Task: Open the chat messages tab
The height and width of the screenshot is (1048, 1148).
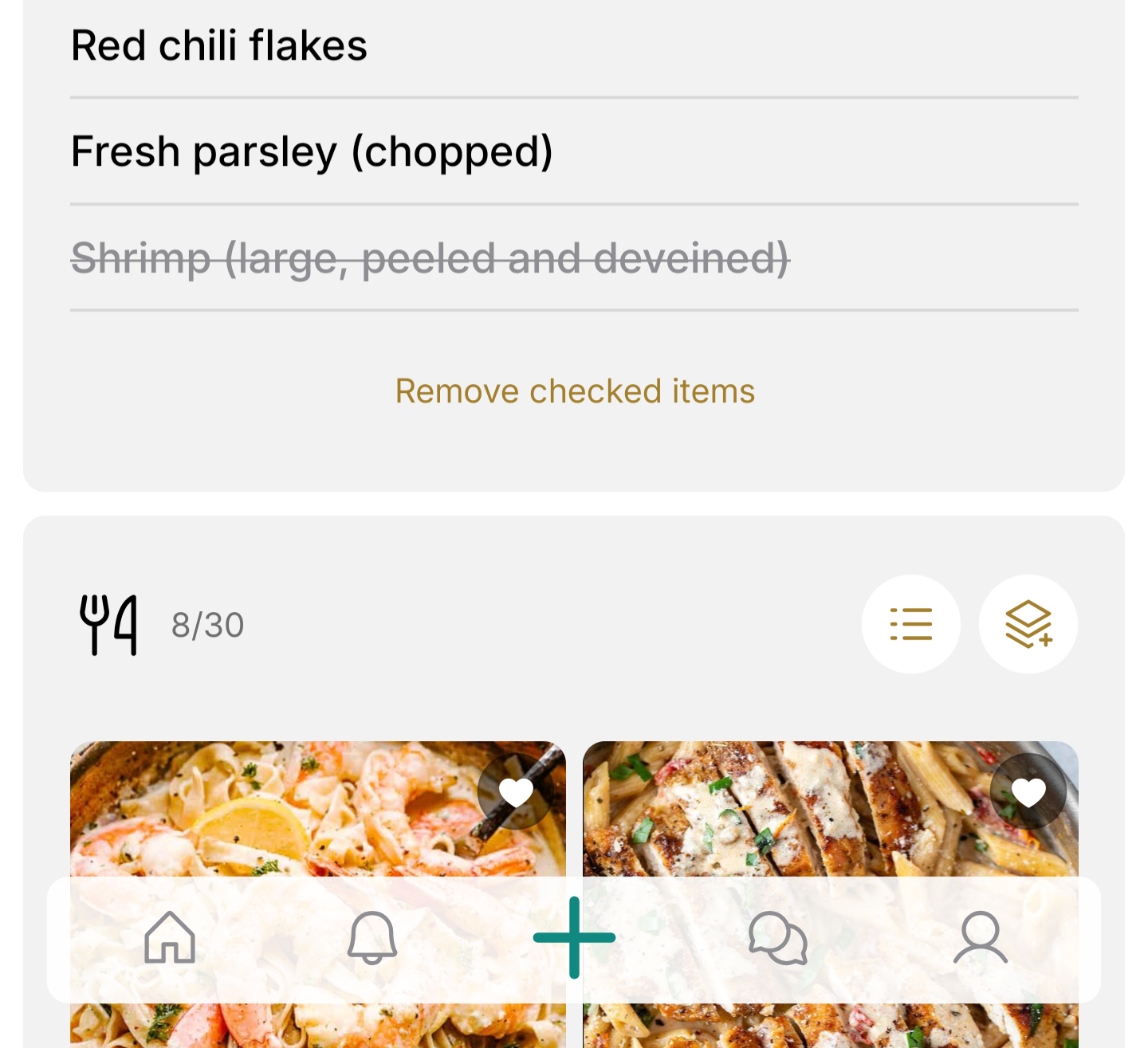Action: click(778, 938)
